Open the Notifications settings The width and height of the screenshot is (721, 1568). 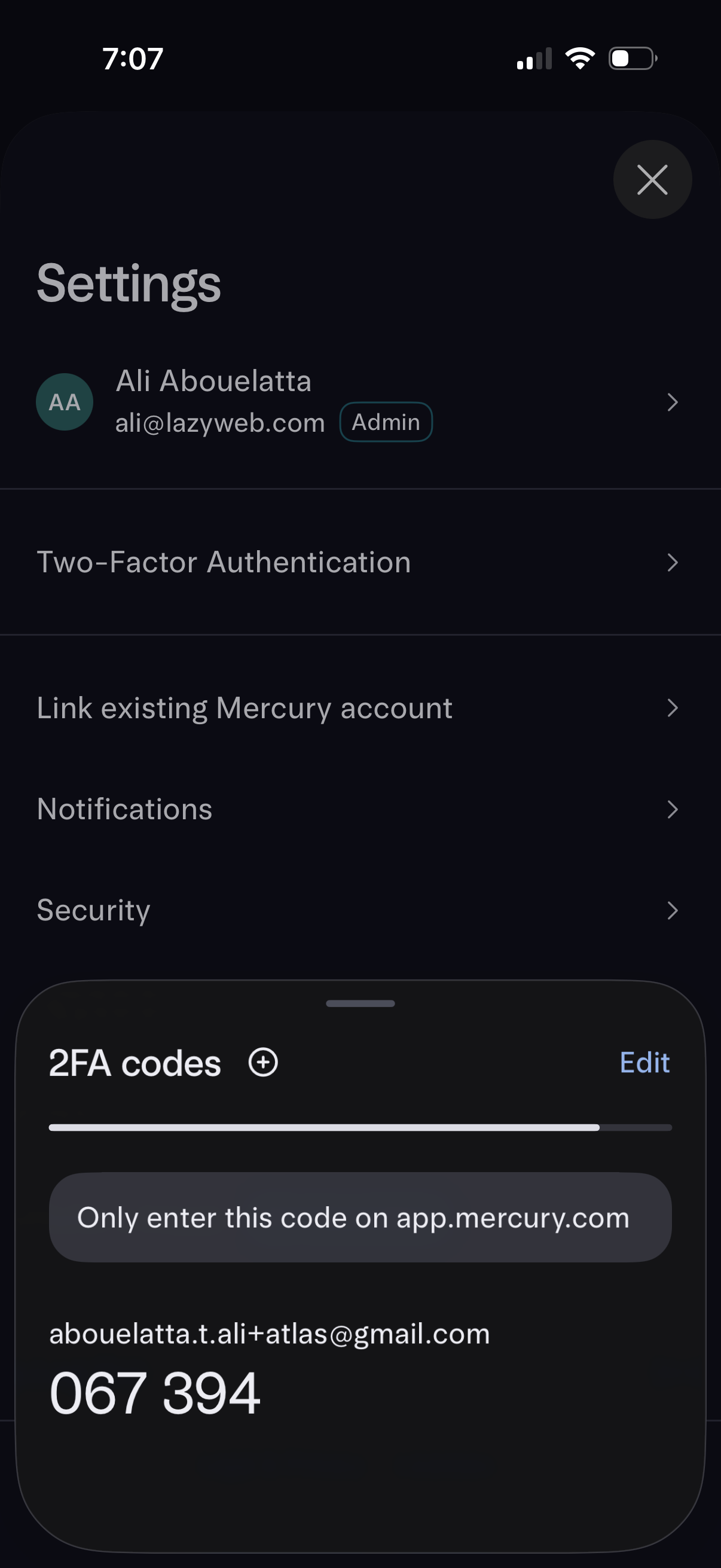(124, 809)
